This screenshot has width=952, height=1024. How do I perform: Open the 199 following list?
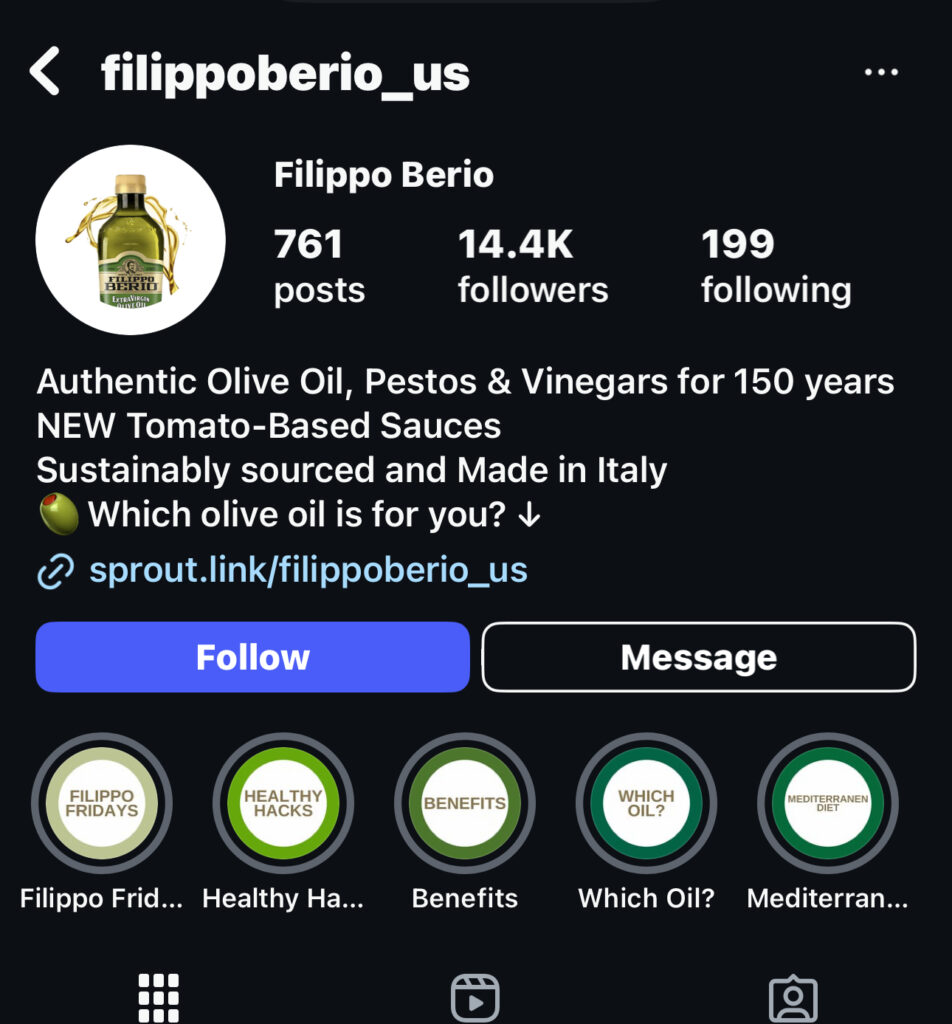click(x=775, y=266)
